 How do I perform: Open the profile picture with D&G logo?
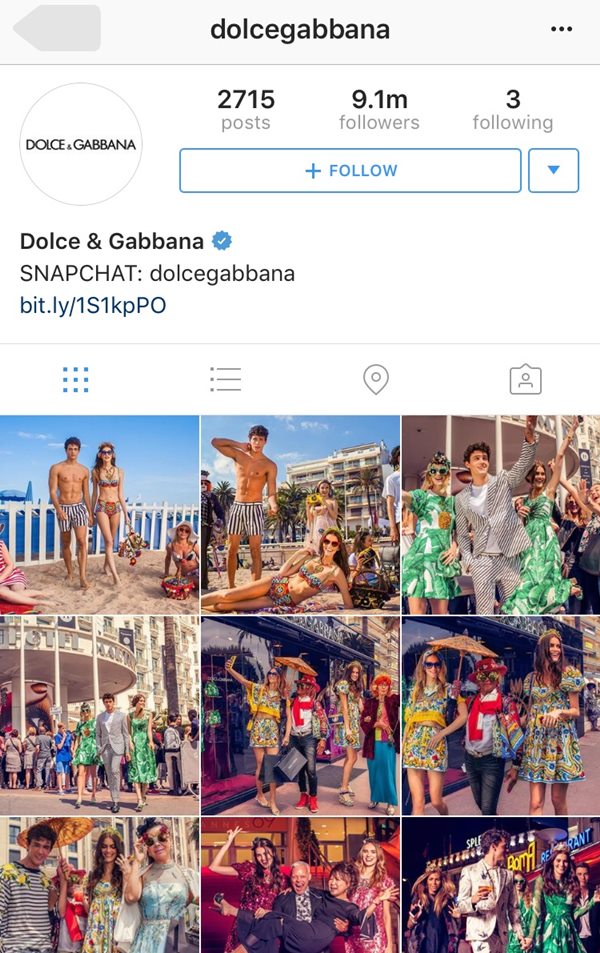click(x=81, y=145)
